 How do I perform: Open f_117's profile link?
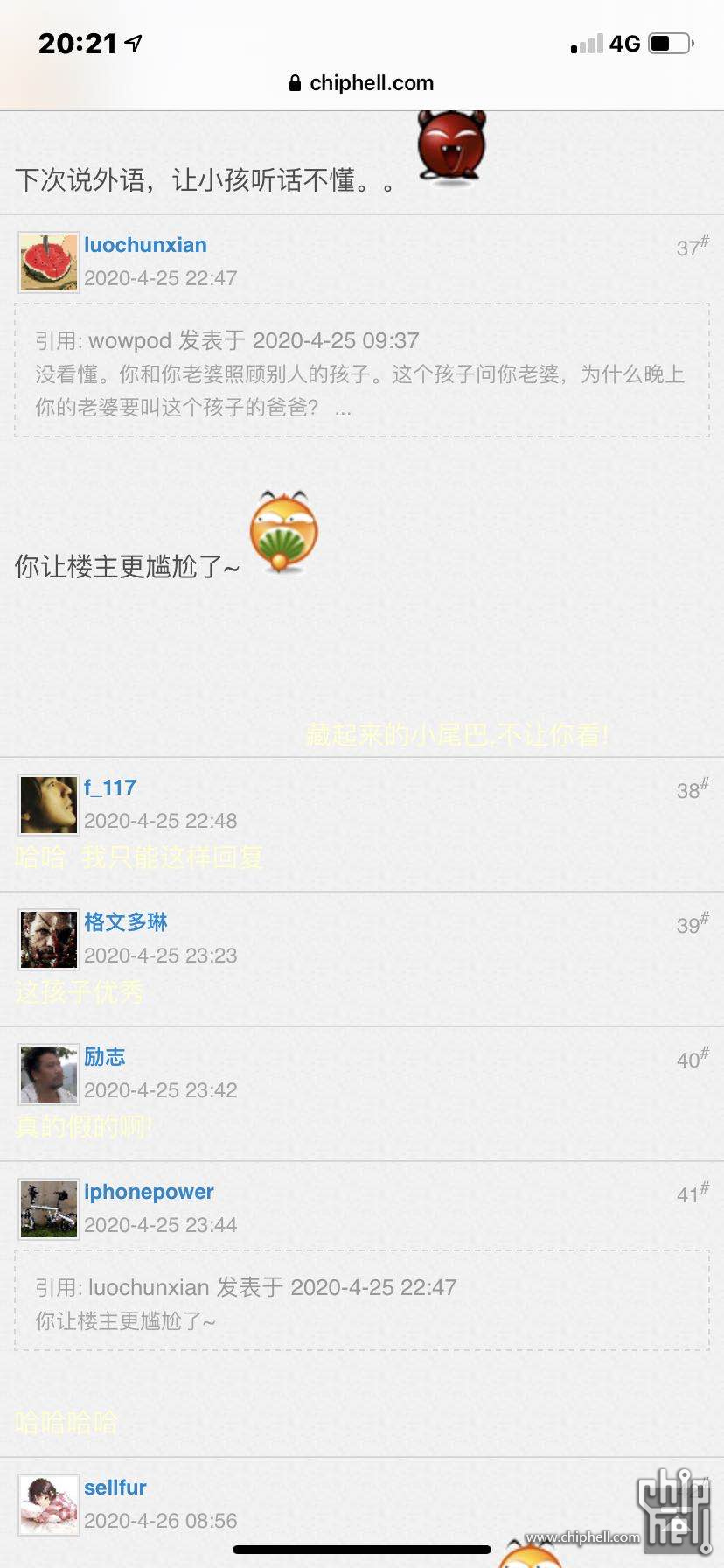pyautogui.click(x=110, y=787)
